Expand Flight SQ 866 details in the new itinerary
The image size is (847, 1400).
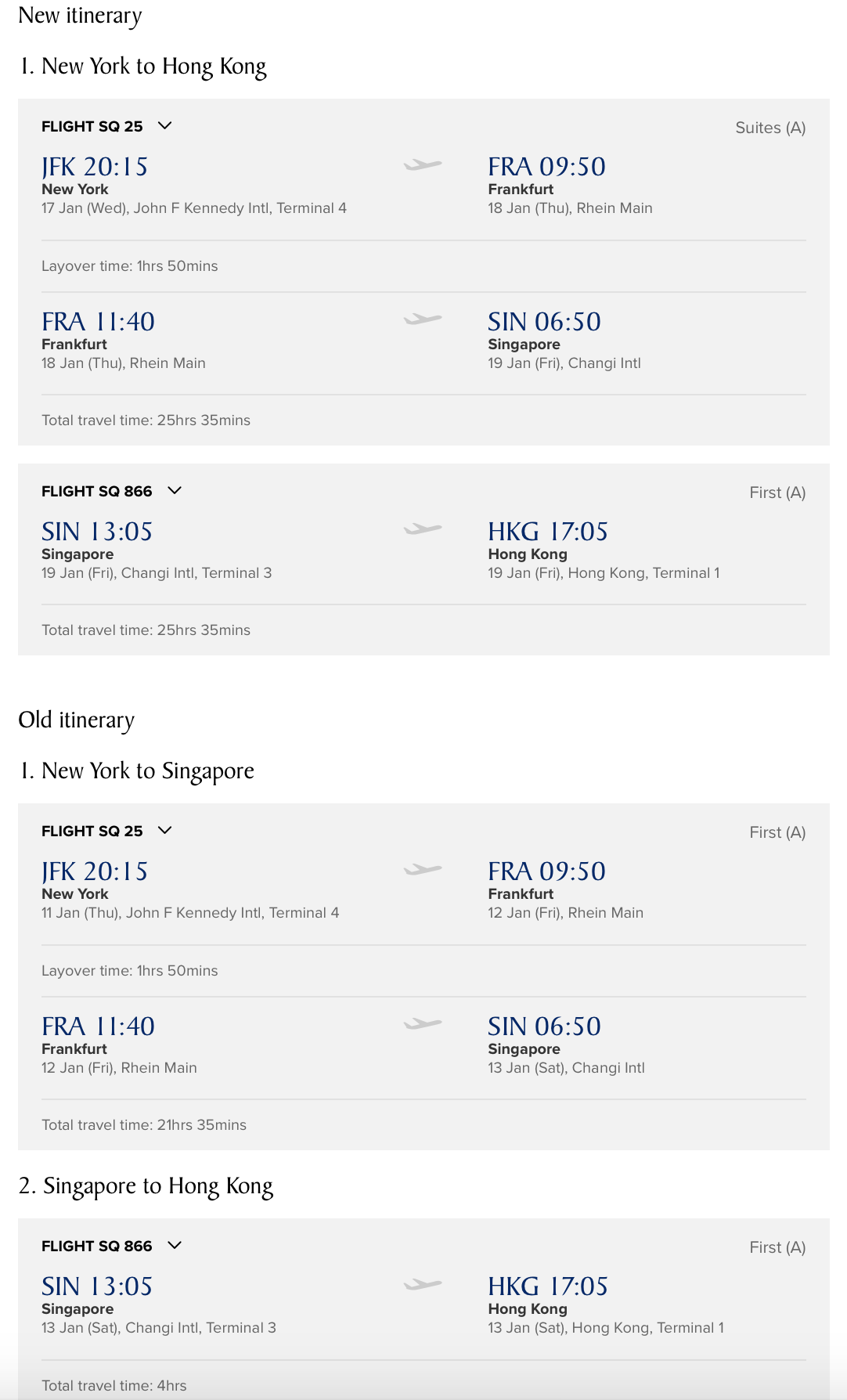175,491
